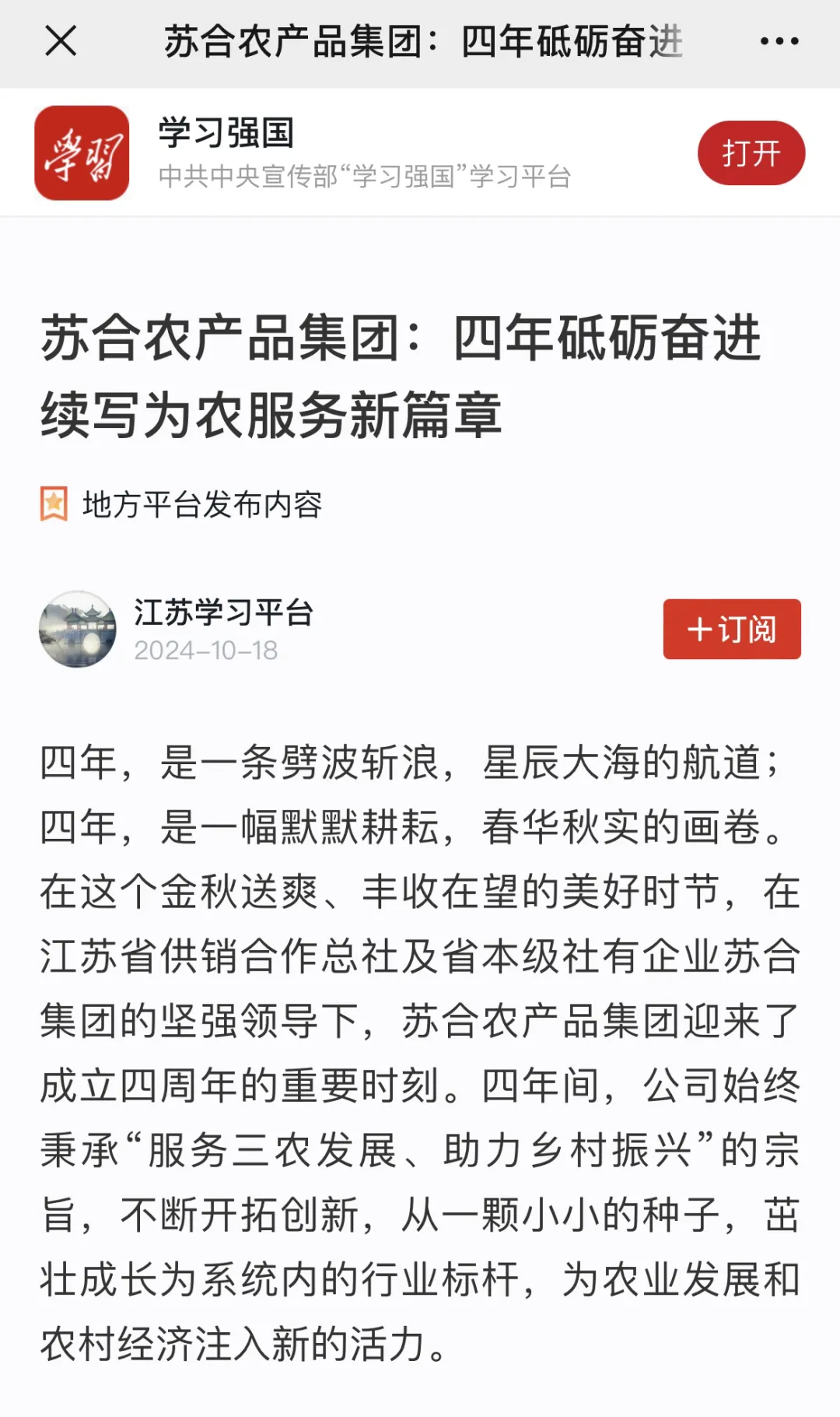This screenshot has height=1417, width=840.
Task: Open the three-dot overflow menu
Action: tap(779, 42)
